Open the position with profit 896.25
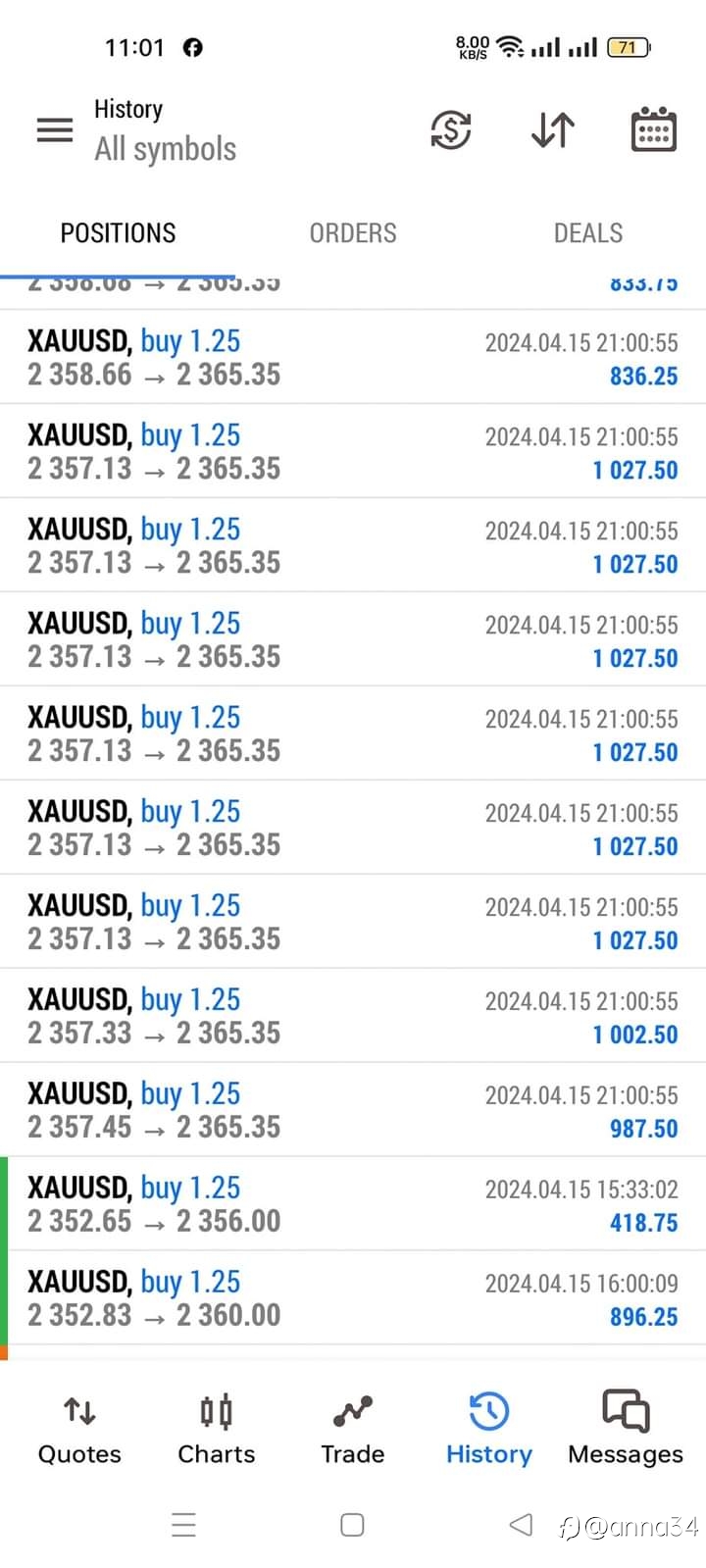The width and height of the screenshot is (706, 1568). pyautogui.click(x=353, y=1298)
